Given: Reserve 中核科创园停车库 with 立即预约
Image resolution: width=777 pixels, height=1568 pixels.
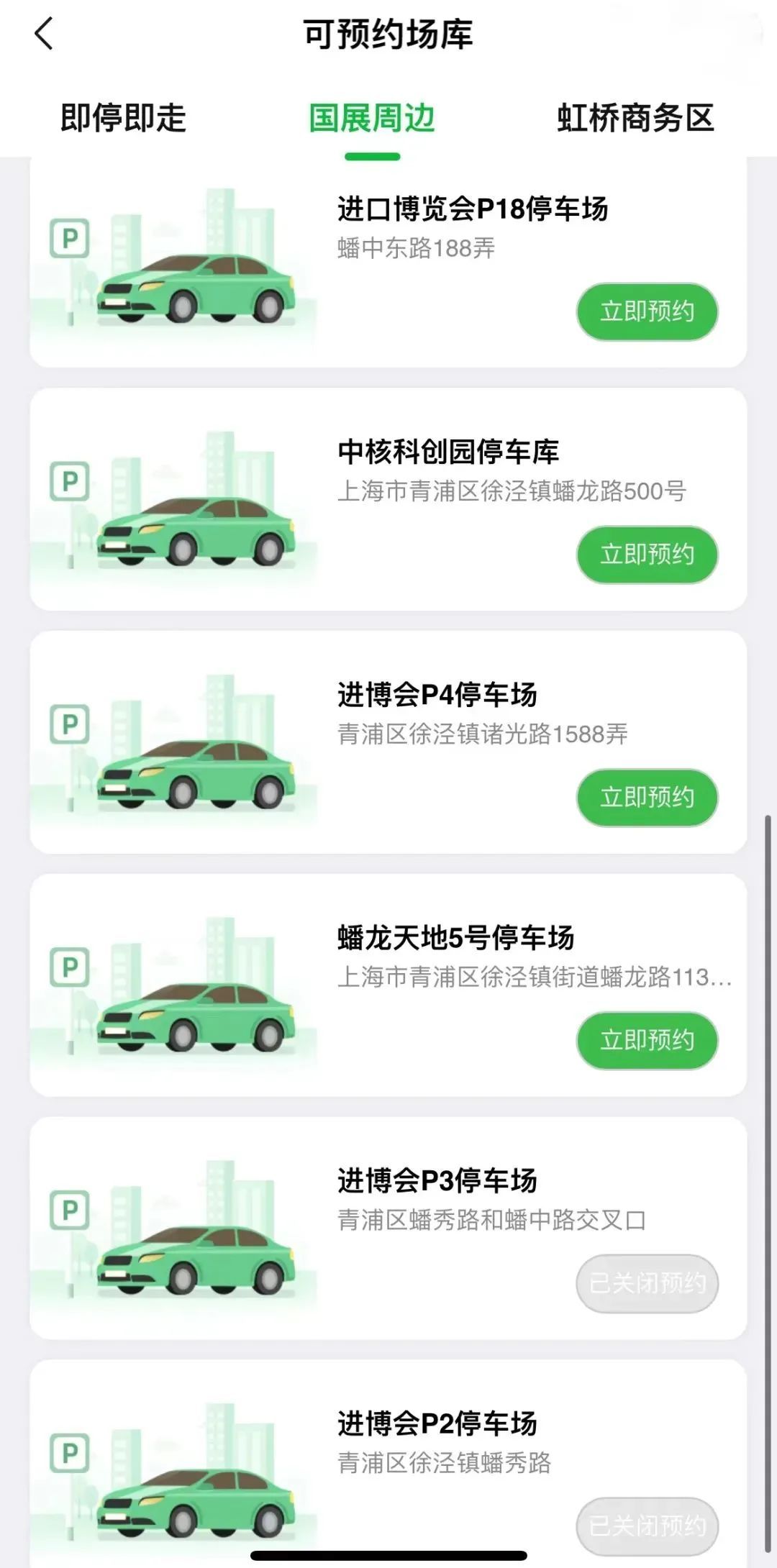Looking at the screenshot, I should pyautogui.click(x=647, y=555).
